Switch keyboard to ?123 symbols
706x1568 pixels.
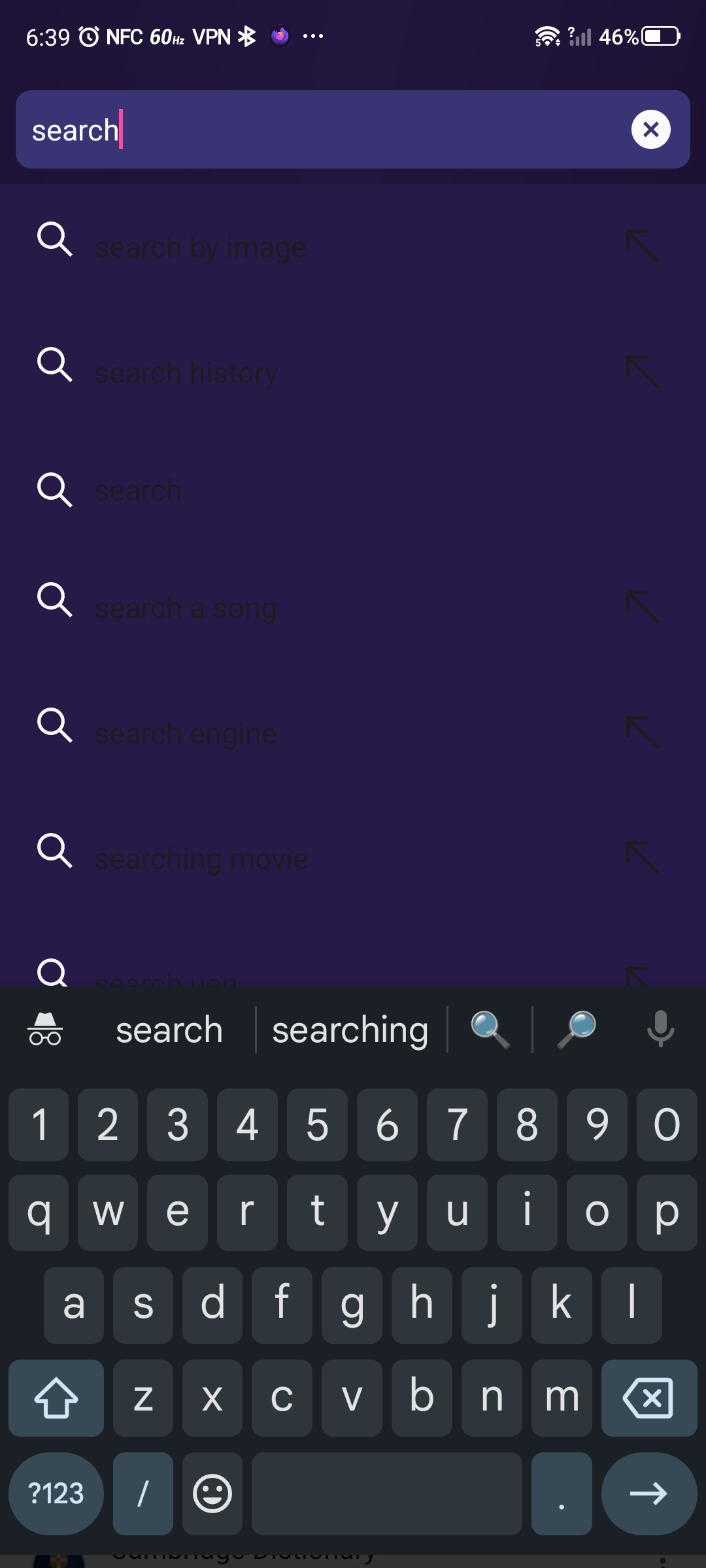[x=56, y=1494]
